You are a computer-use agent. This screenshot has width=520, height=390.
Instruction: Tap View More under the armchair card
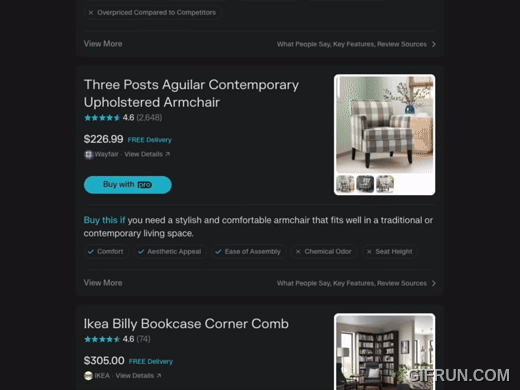point(103,283)
